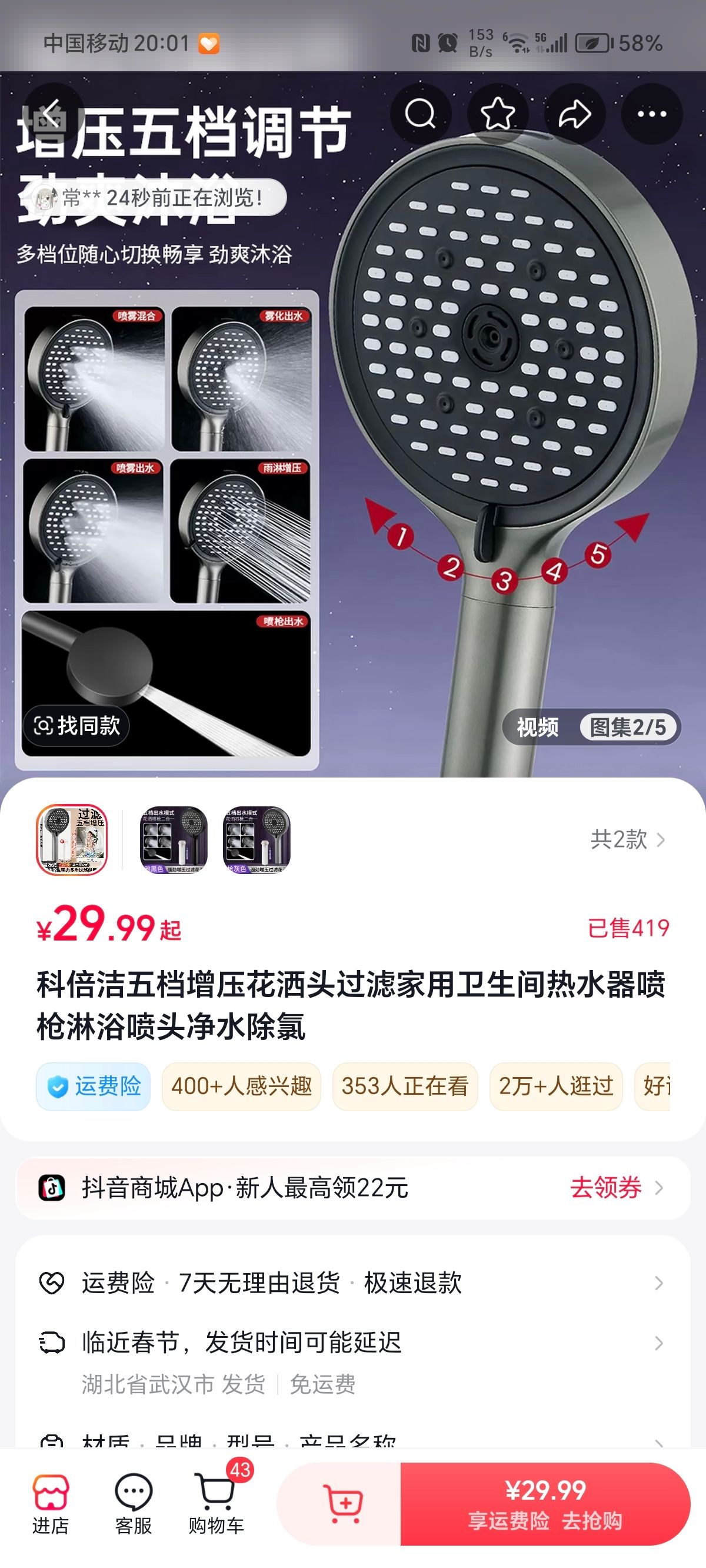Select the 枪黑色 variant thumbnail

[x=174, y=840]
